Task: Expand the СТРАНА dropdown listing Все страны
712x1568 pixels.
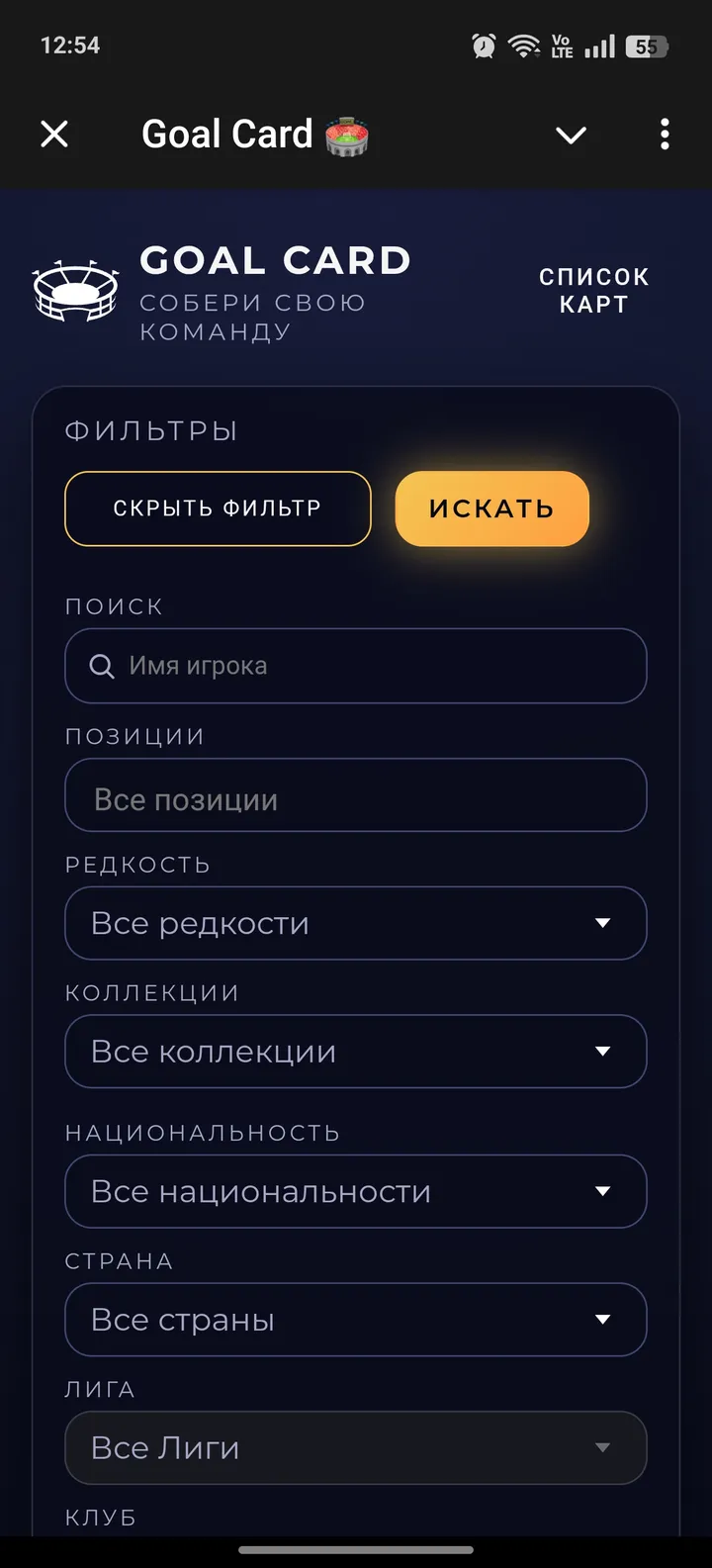Action: 356,1319
